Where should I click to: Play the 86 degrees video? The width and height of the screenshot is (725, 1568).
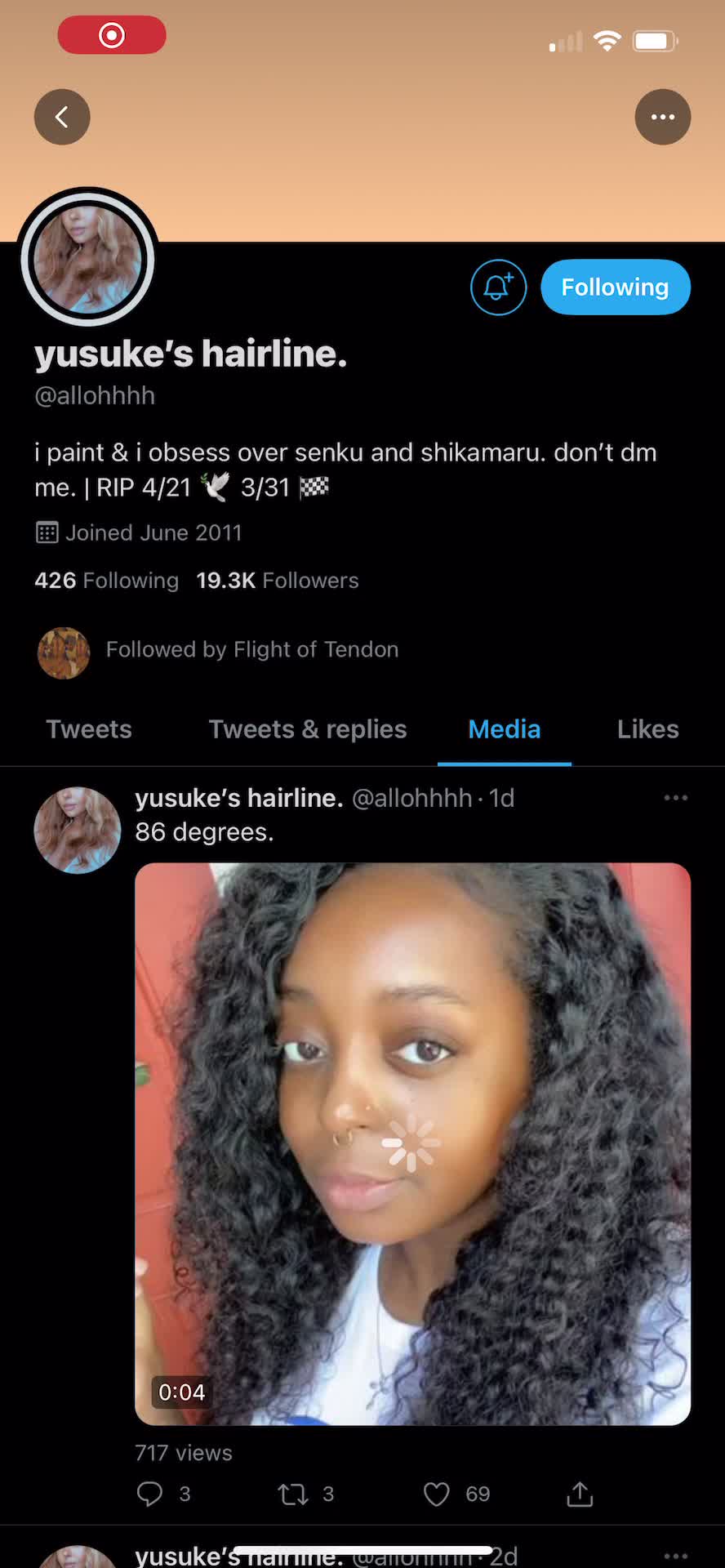(412, 1143)
